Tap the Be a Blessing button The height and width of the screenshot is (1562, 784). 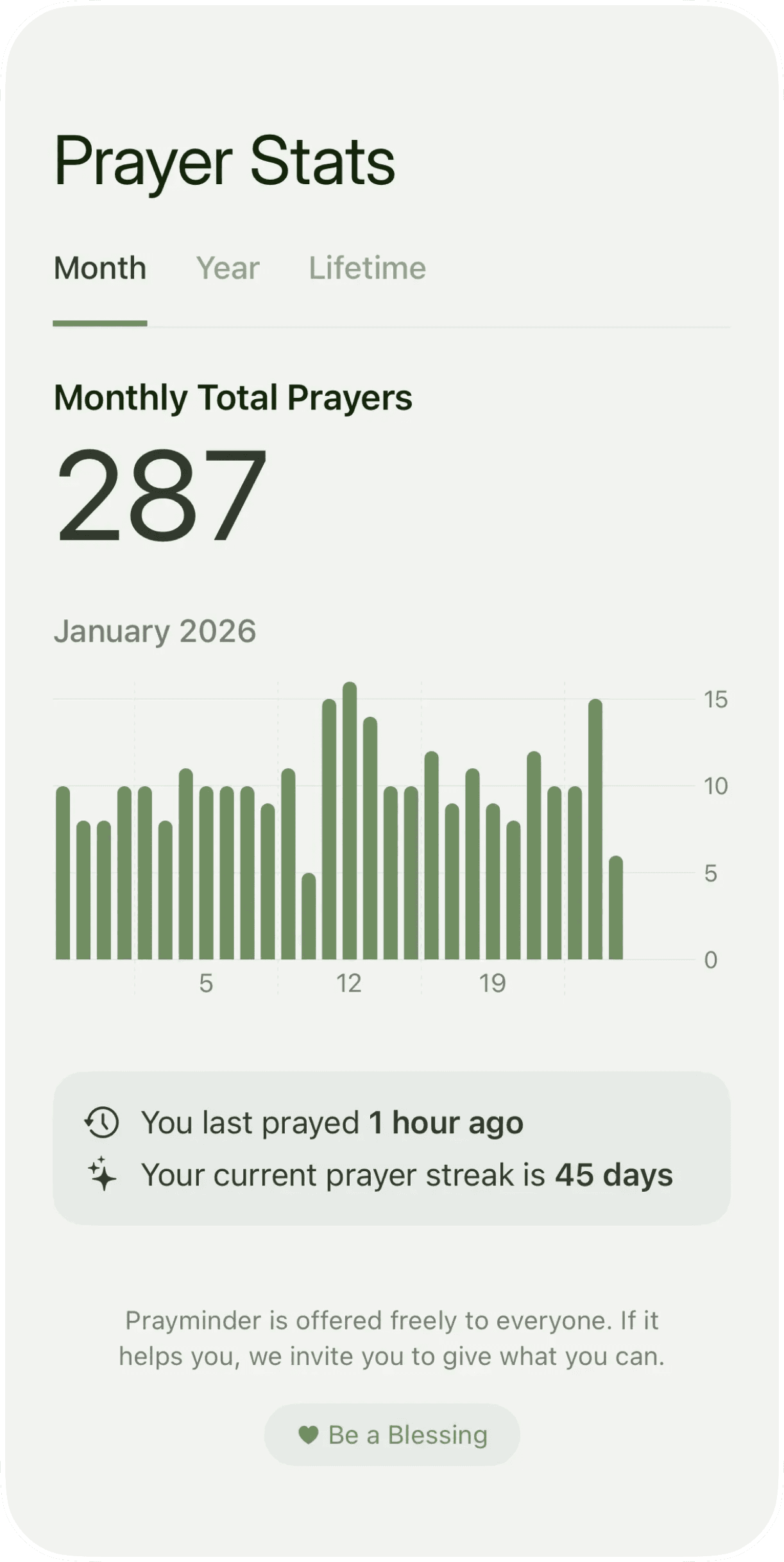click(392, 1434)
